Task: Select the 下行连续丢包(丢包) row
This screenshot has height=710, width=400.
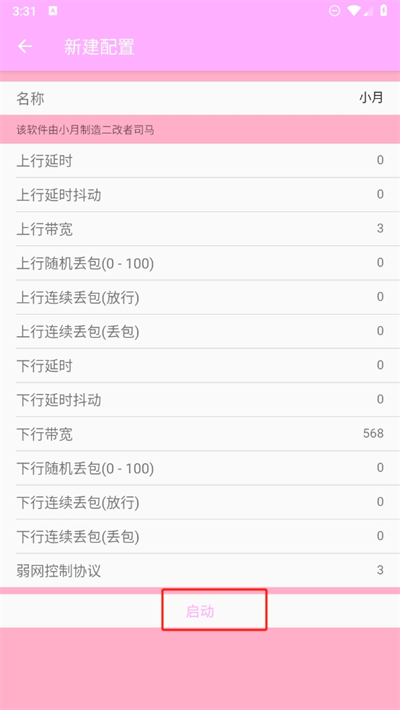Action: [x=200, y=537]
